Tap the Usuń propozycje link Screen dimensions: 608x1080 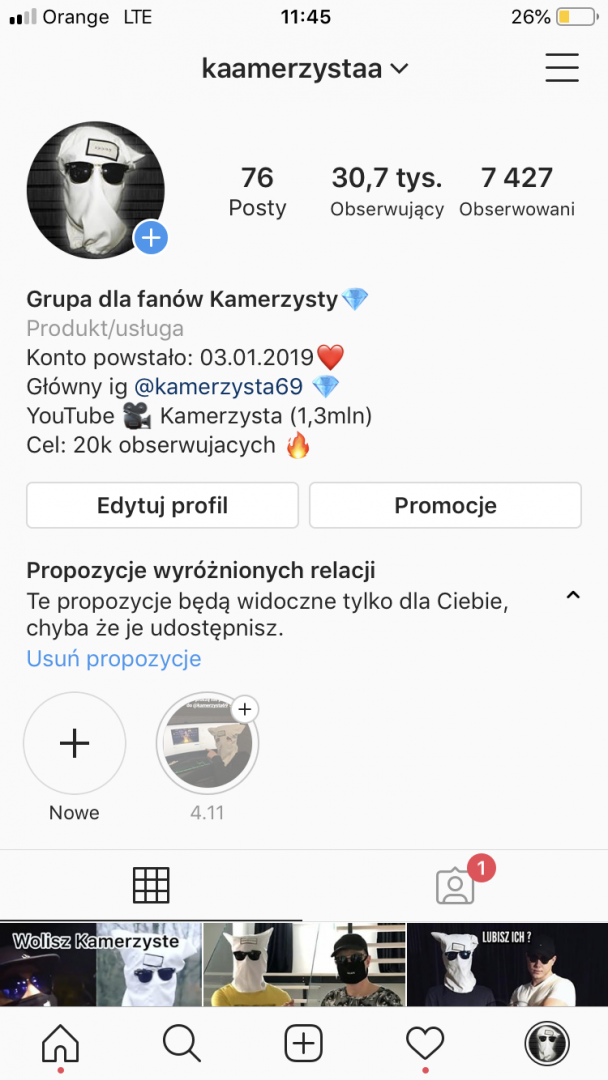tap(114, 658)
